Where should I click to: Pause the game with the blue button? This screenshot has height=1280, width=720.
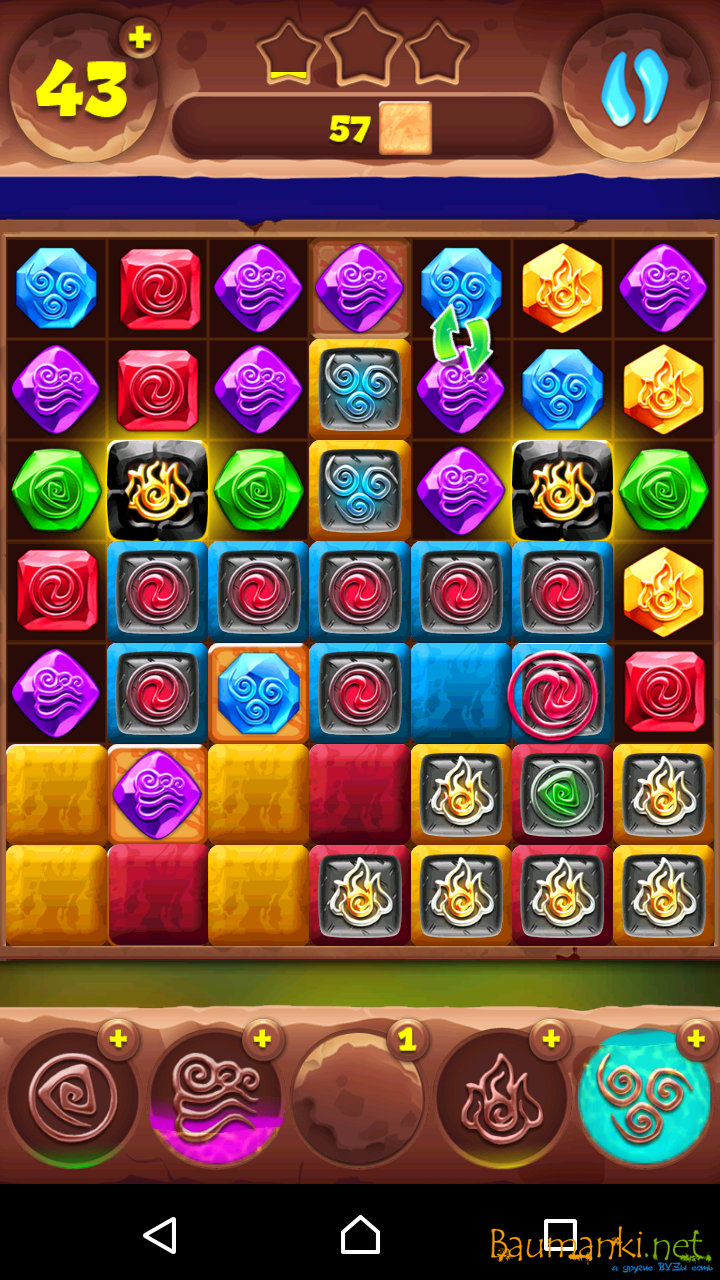click(634, 88)
